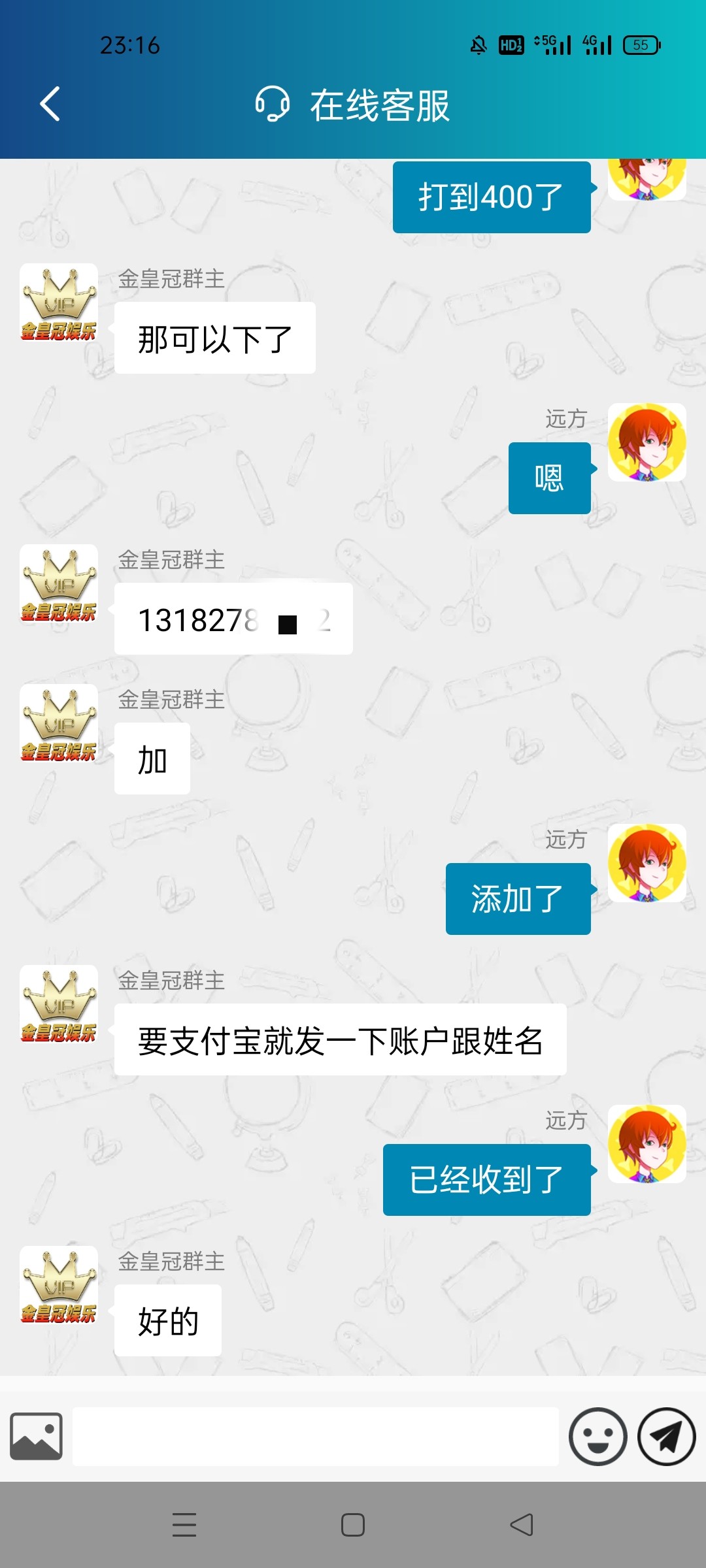Tap the system home button
The height and width of the screenshot is (1568, 706).
(353, 1525)
